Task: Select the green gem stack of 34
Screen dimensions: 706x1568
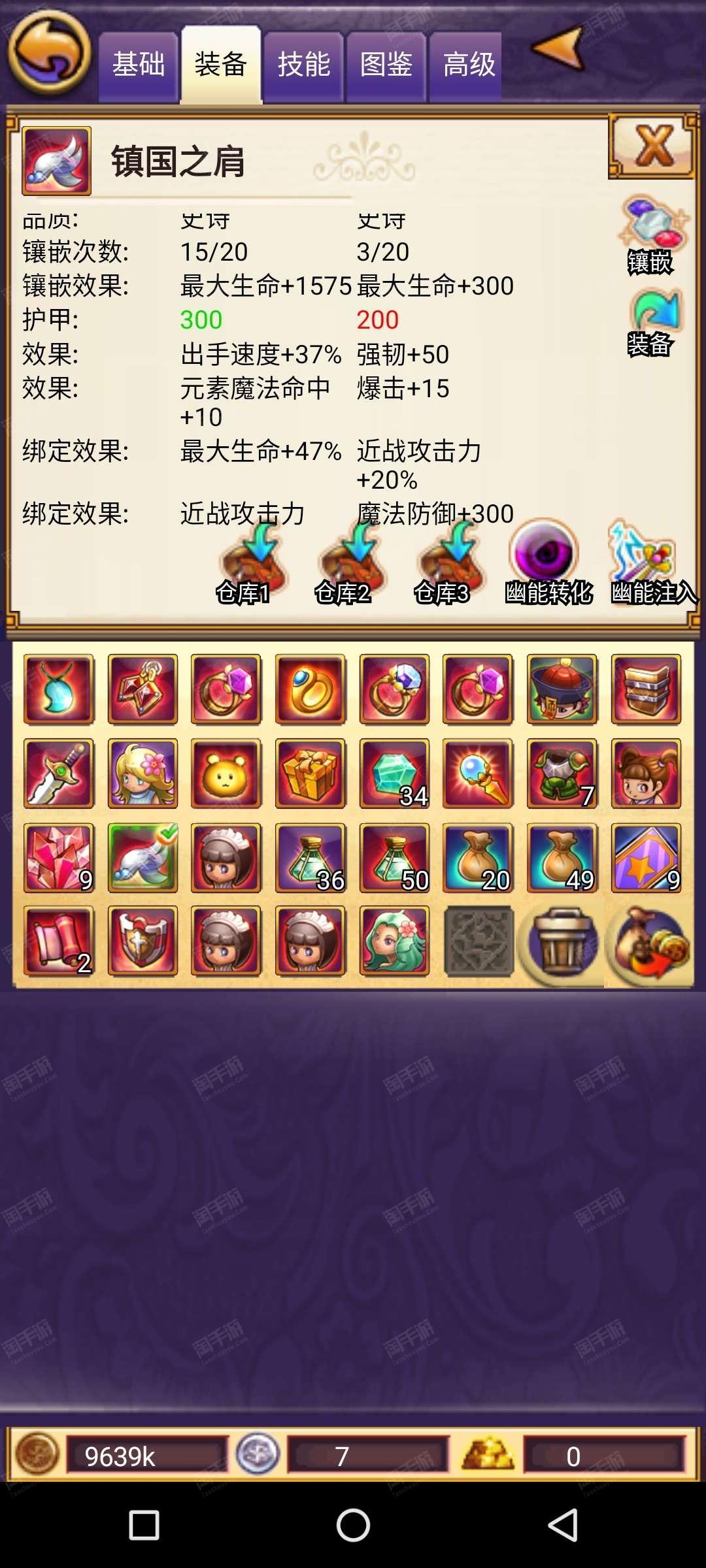Action: pos(394,774)
